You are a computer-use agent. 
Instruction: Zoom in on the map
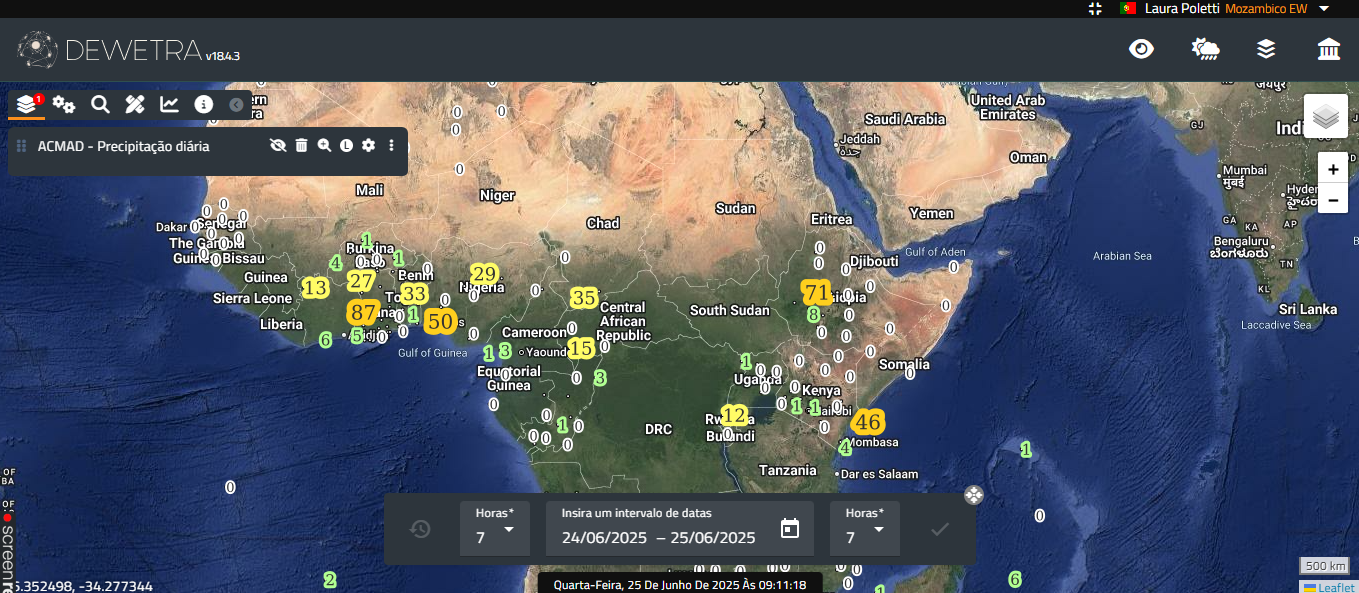click(x=1333, y=170)
